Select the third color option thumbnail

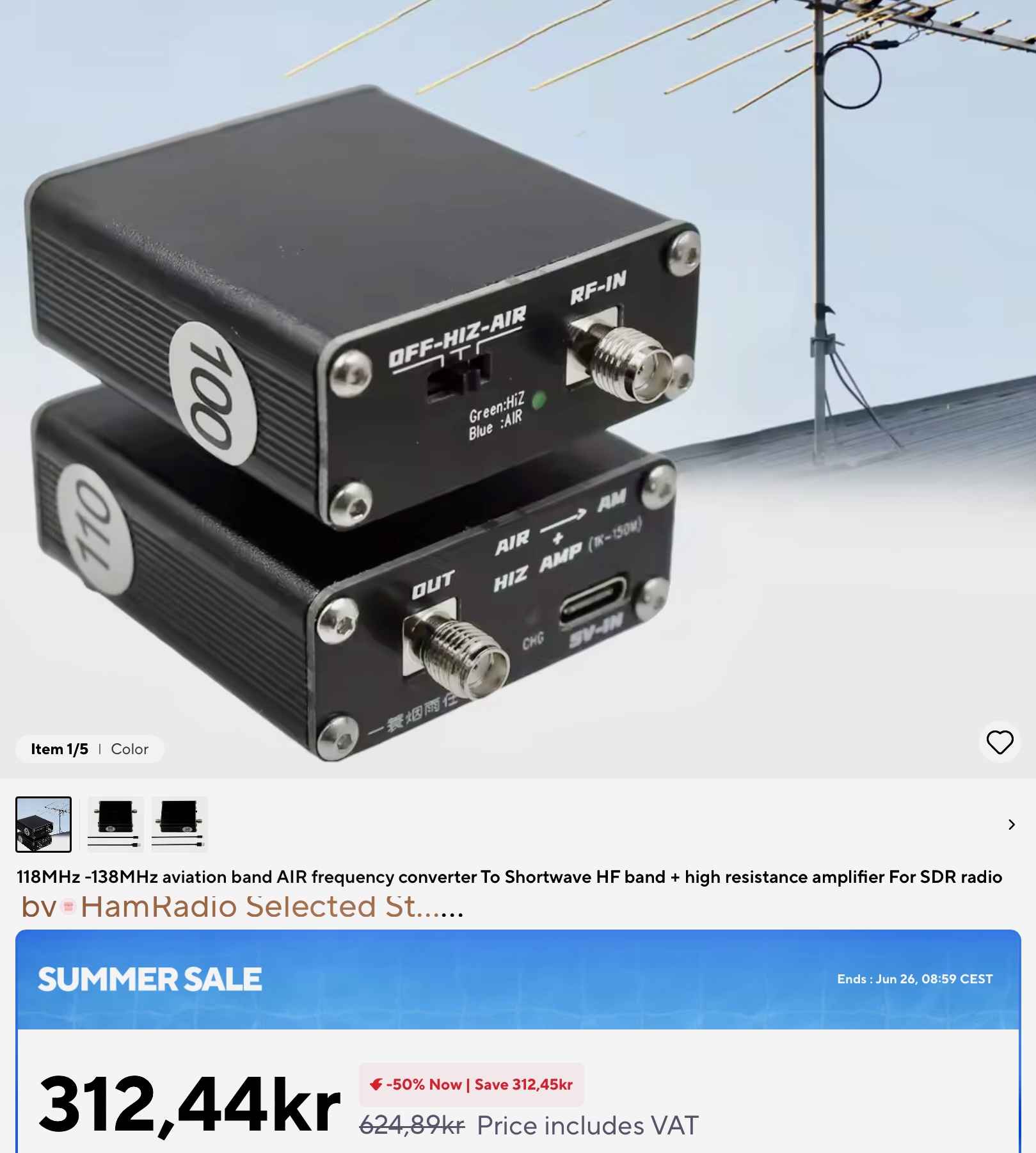coord(180,824)
